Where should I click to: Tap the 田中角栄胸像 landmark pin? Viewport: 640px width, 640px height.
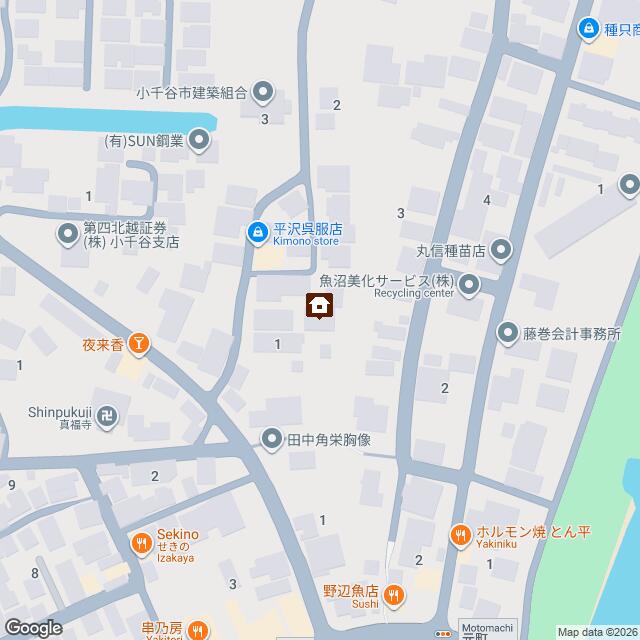coord(271,439)
